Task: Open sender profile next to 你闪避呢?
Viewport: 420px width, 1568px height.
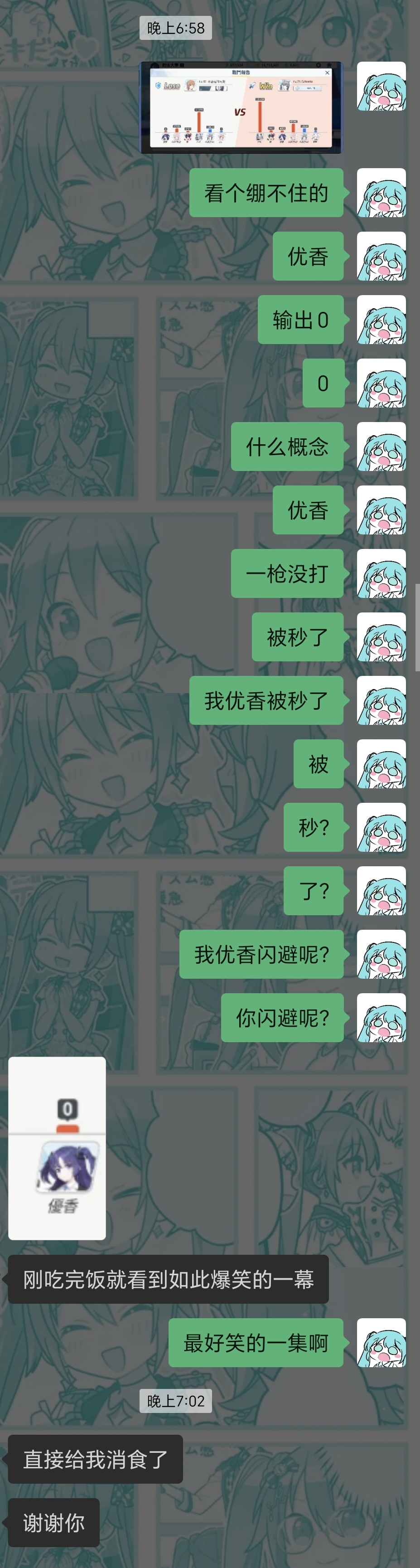Action: [381, 1018]
